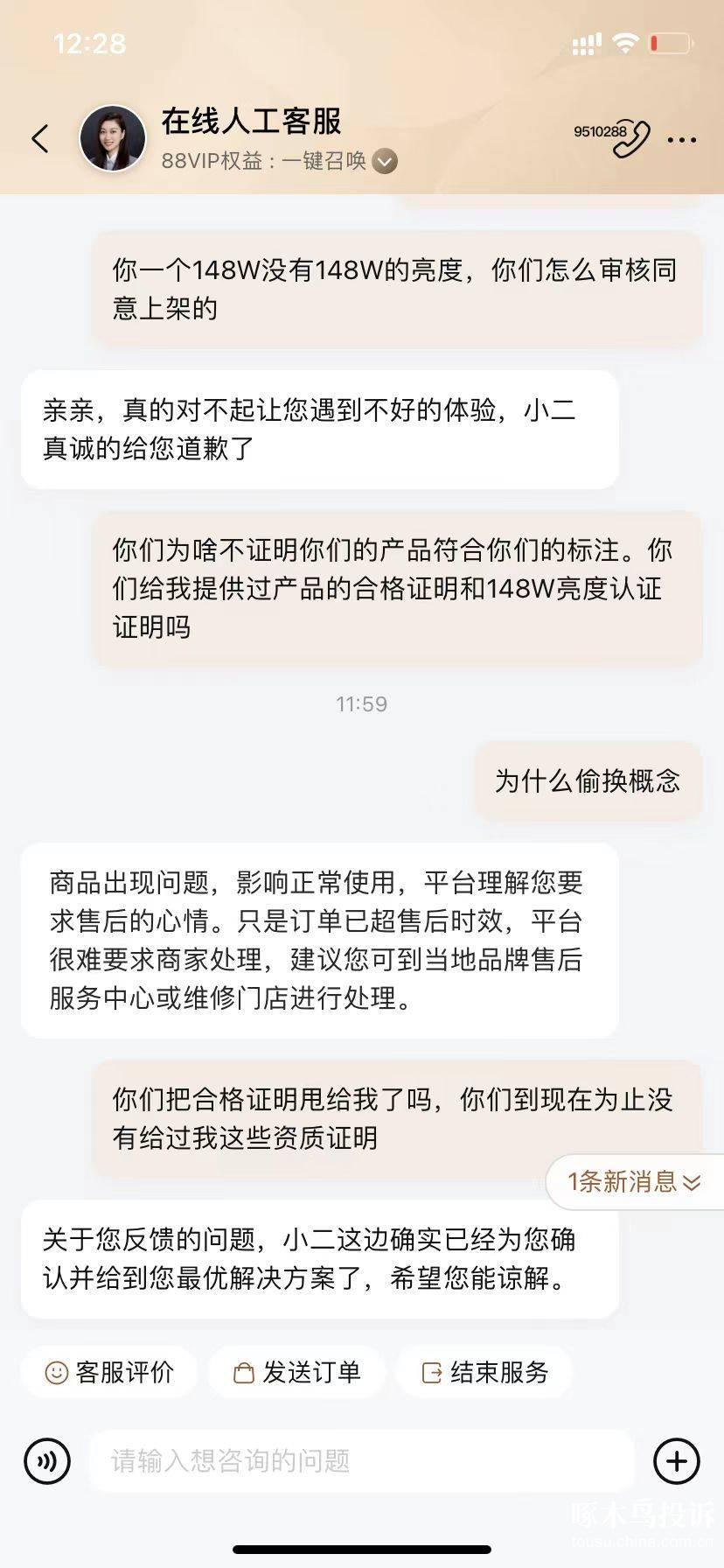Expand the 88VIP权益 dropdown arrow

pos(385,162)
